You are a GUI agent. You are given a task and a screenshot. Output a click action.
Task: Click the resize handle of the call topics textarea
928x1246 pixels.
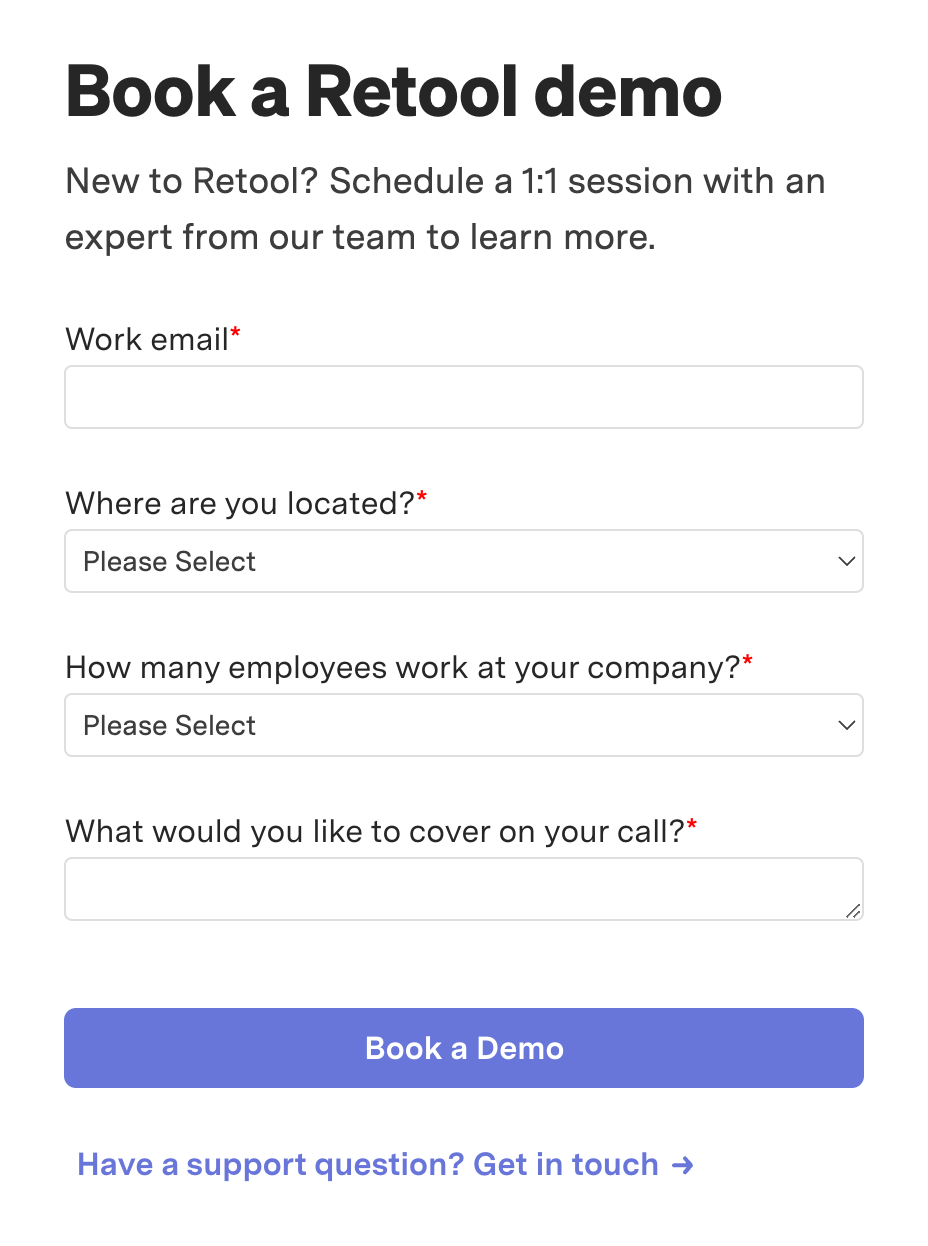854,911
